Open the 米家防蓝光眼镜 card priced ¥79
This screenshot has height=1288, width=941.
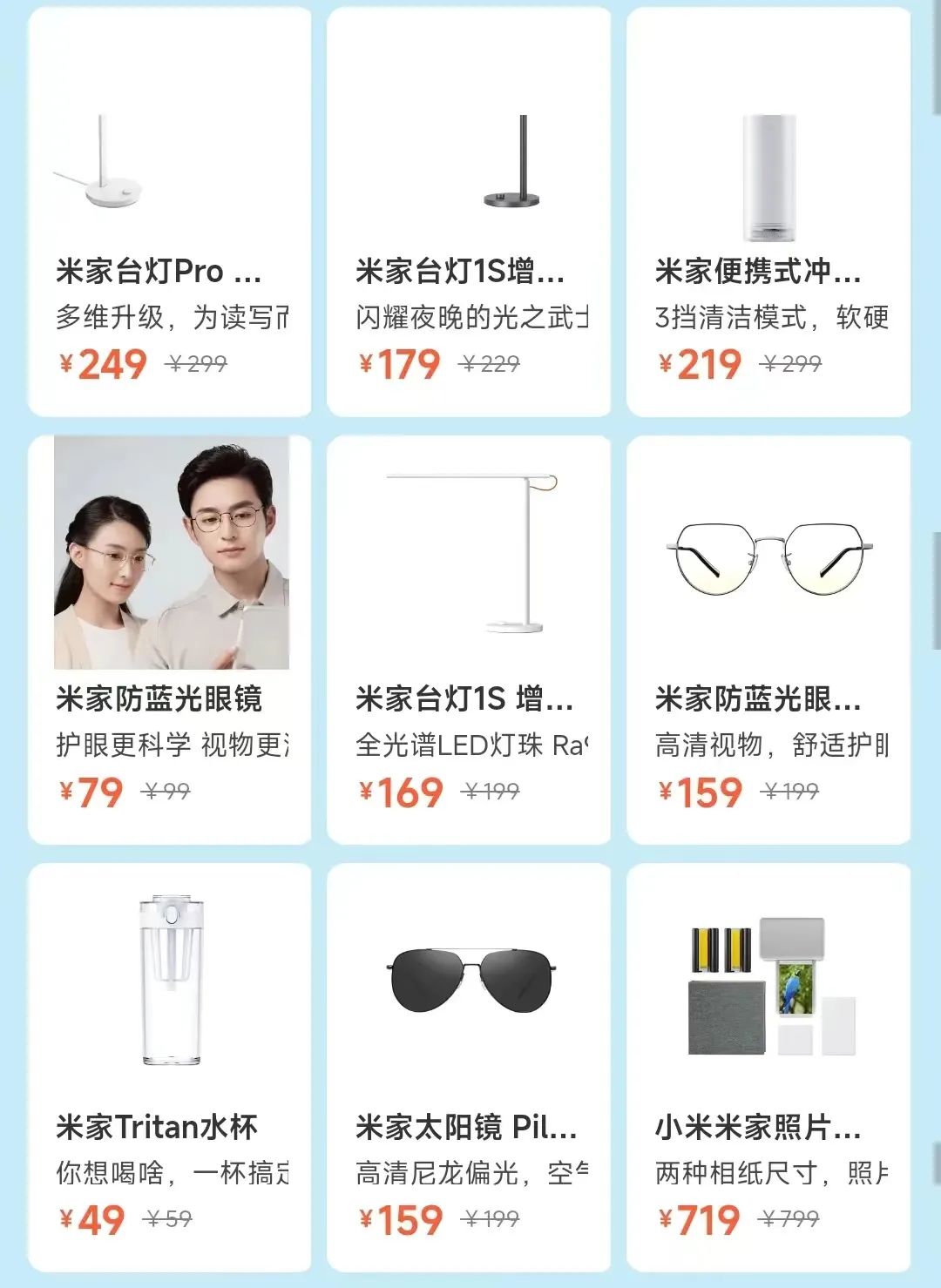(169, 640)
